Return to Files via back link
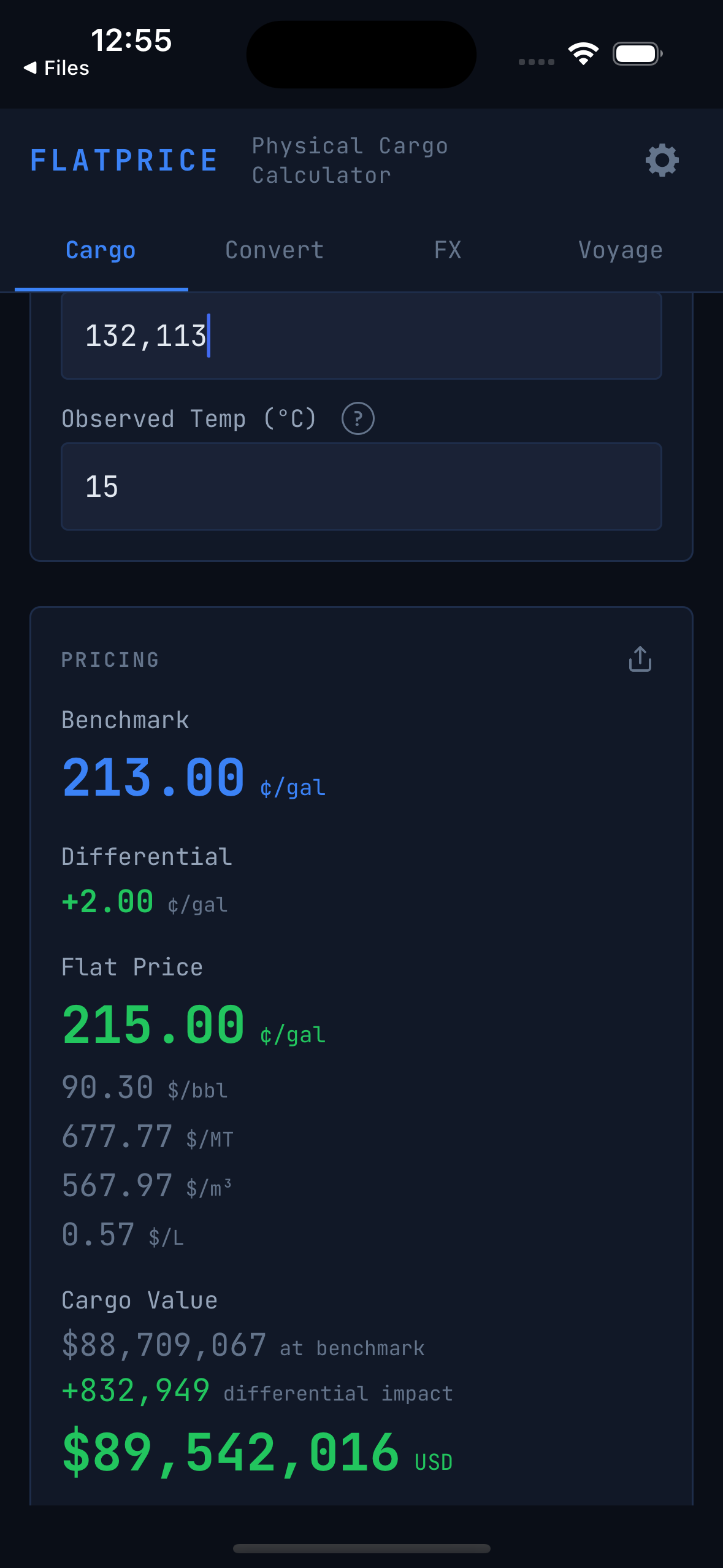The height and width of the screenshot is (1568, 723). (x=56, y=68)
